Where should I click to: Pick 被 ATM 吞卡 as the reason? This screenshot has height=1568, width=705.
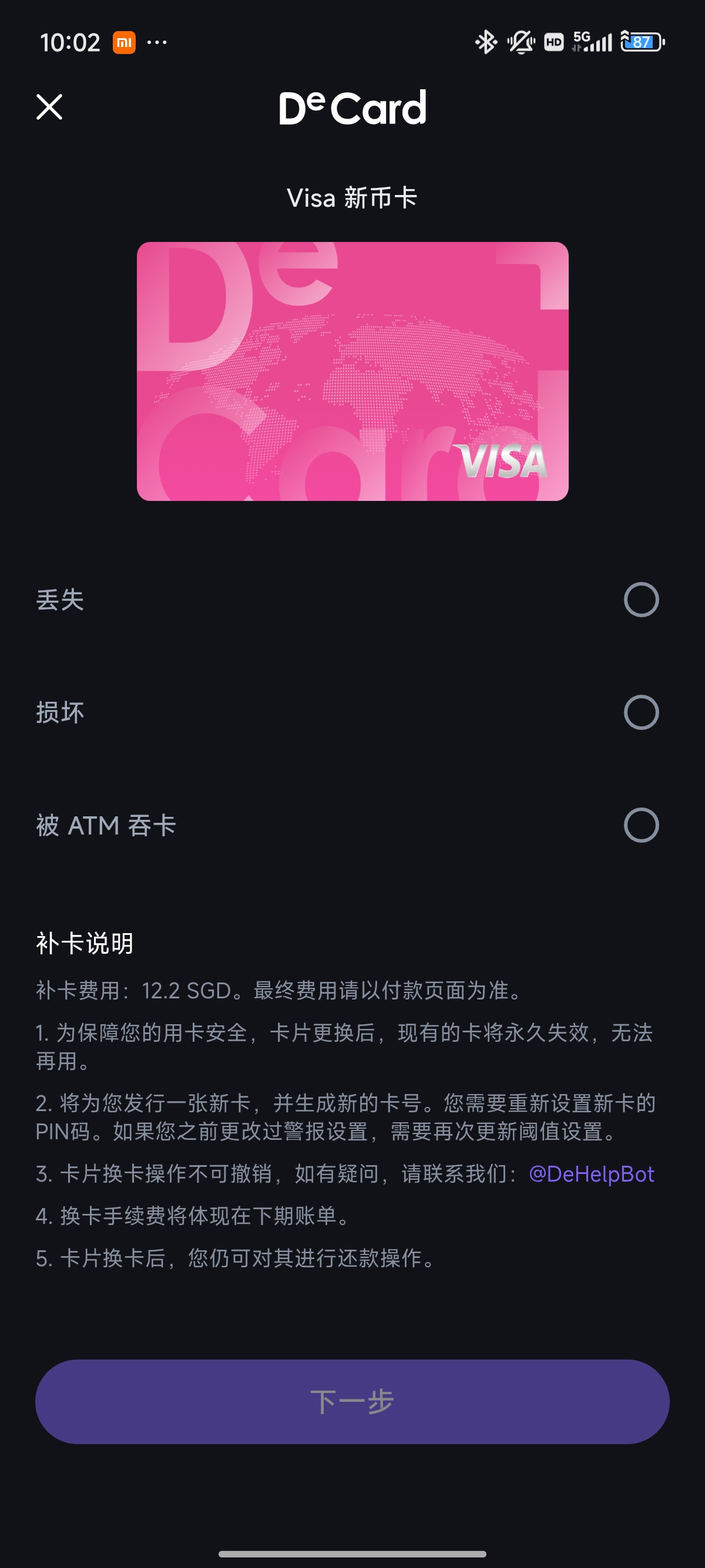(x=641, y=825)
